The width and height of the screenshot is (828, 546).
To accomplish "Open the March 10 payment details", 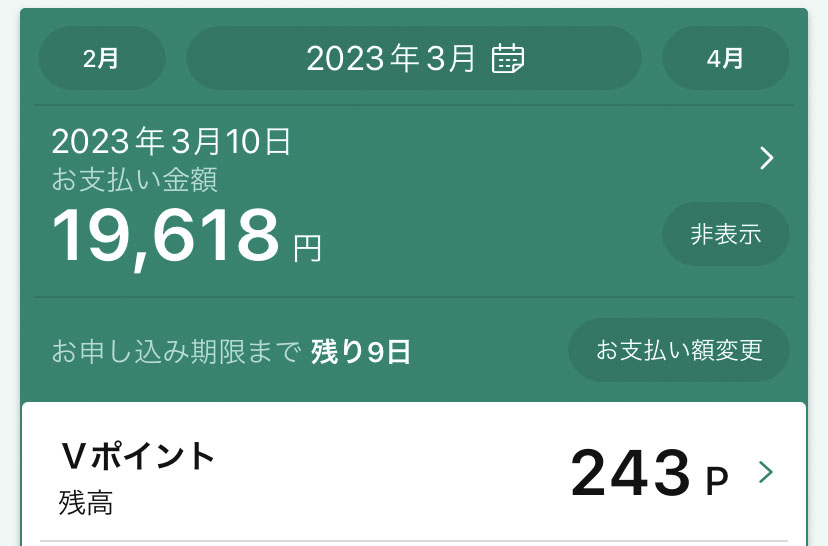I will pos(766,158).
